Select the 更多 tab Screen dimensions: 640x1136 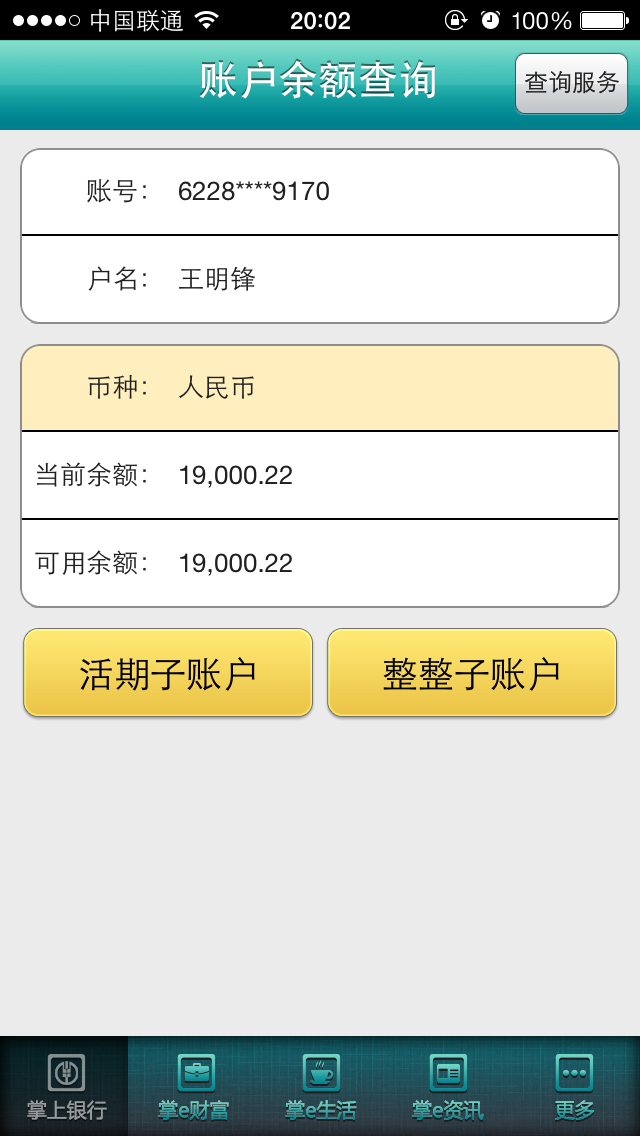(574, 1086)
